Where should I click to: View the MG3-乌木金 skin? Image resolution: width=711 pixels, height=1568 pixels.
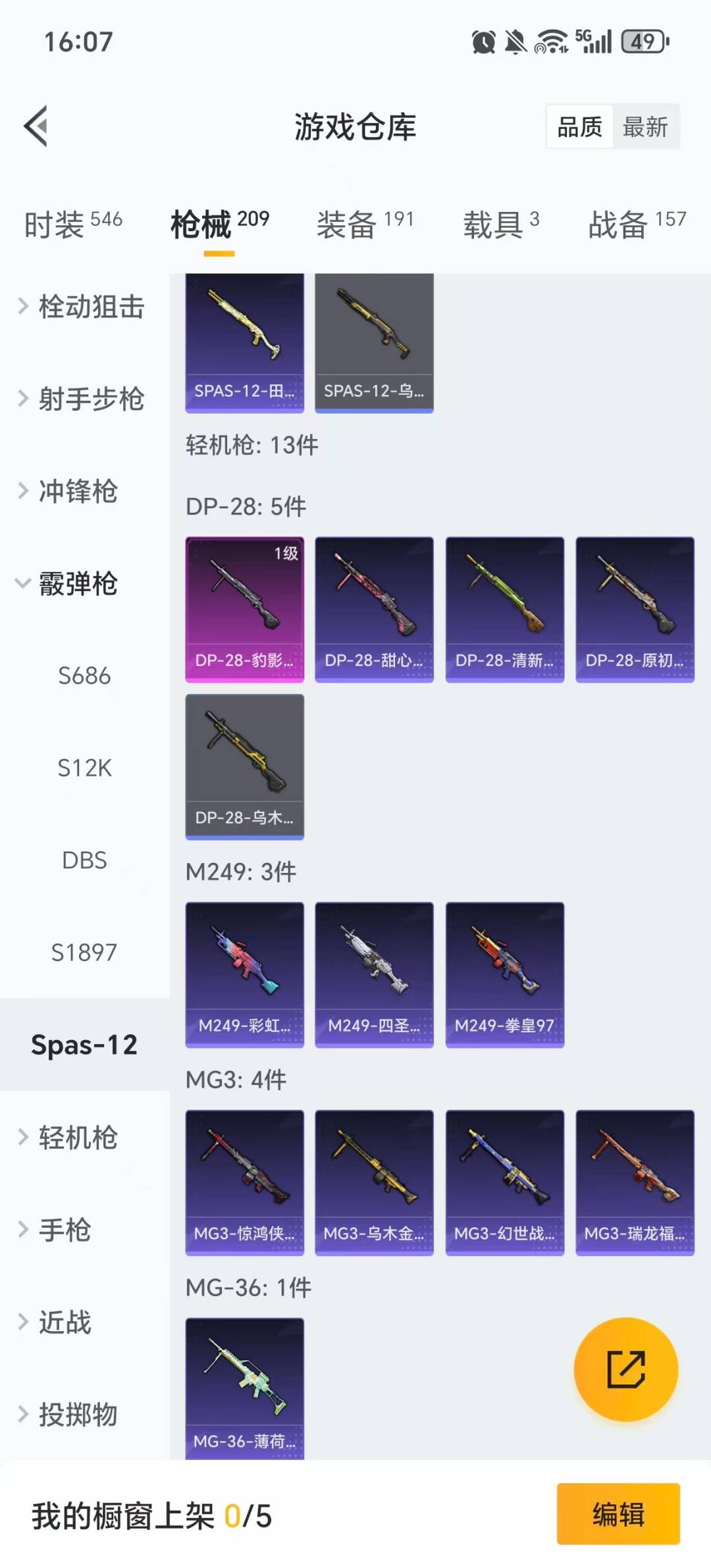tap(374, 1178)
